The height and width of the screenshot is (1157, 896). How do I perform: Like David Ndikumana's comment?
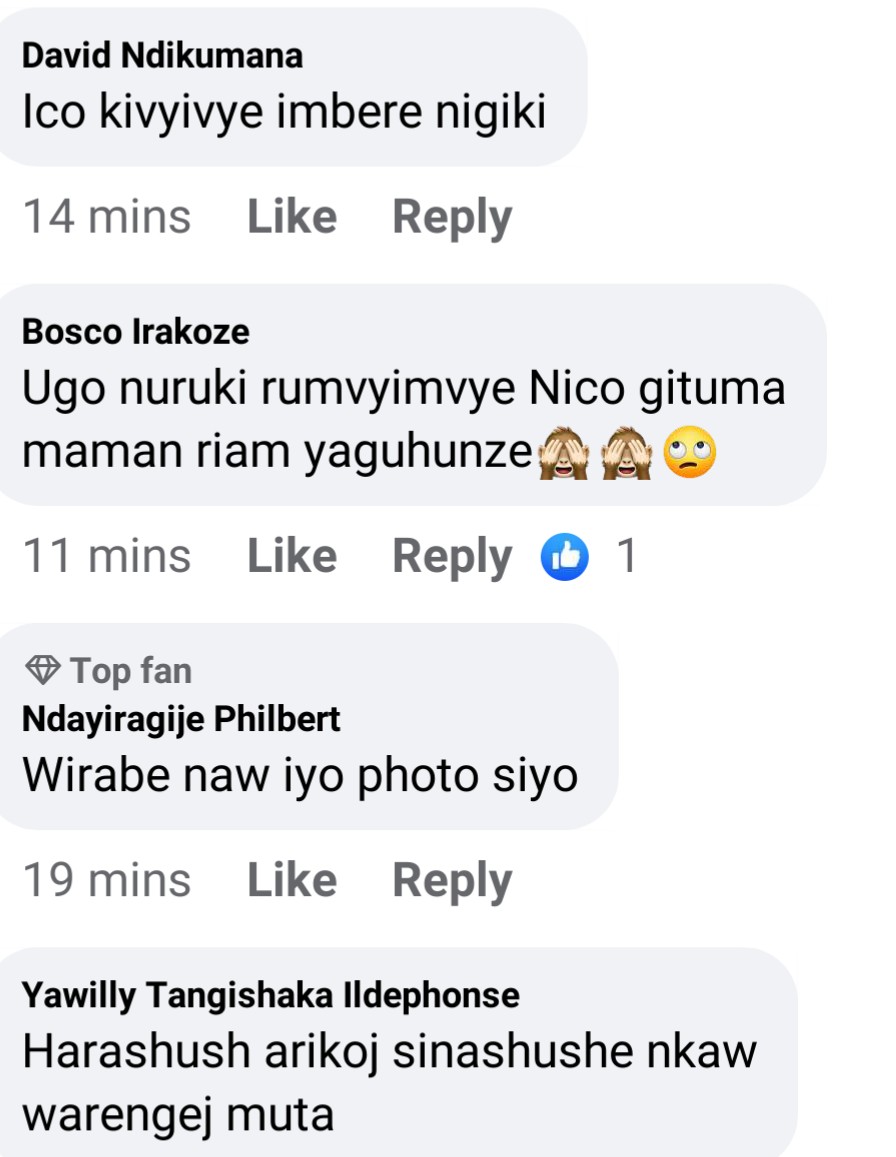pos(291,217)
